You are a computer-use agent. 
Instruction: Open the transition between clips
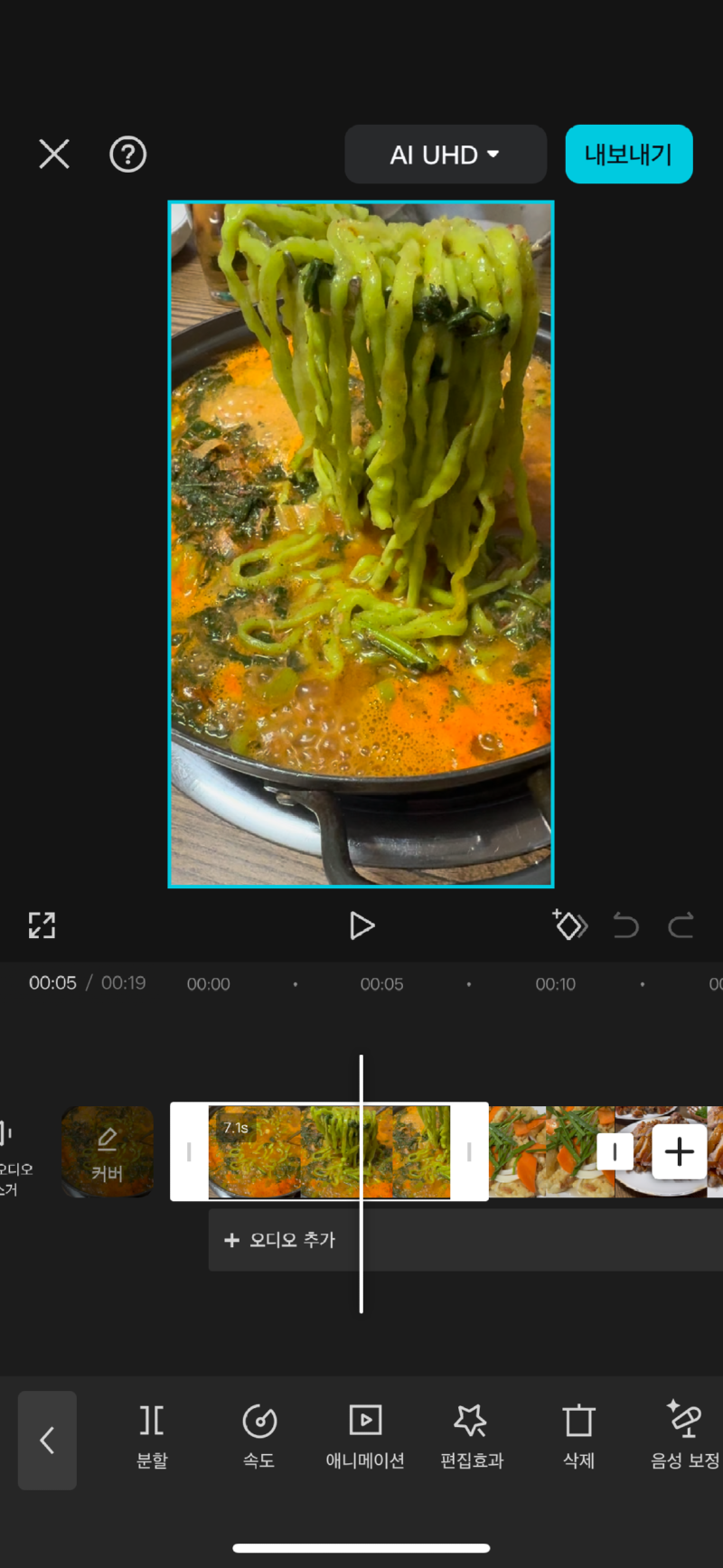pos(615,1152)
